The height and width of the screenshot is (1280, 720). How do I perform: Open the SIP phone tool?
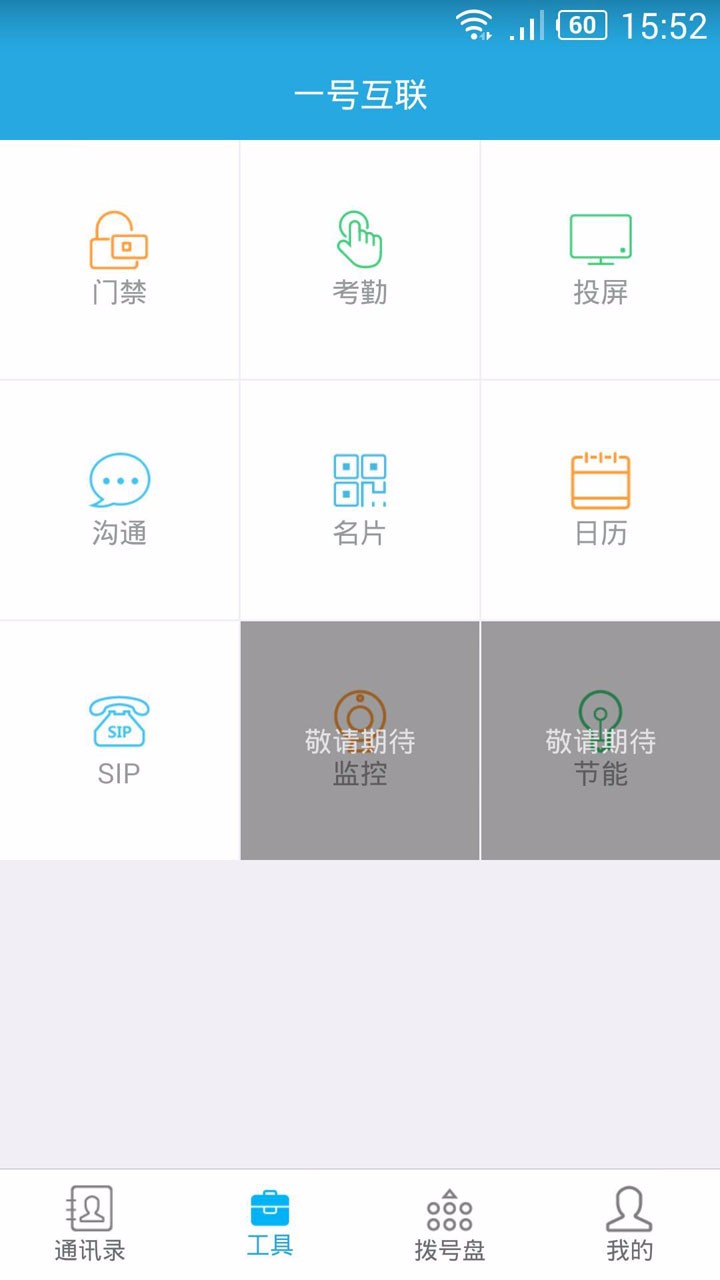tap(119, 740)
